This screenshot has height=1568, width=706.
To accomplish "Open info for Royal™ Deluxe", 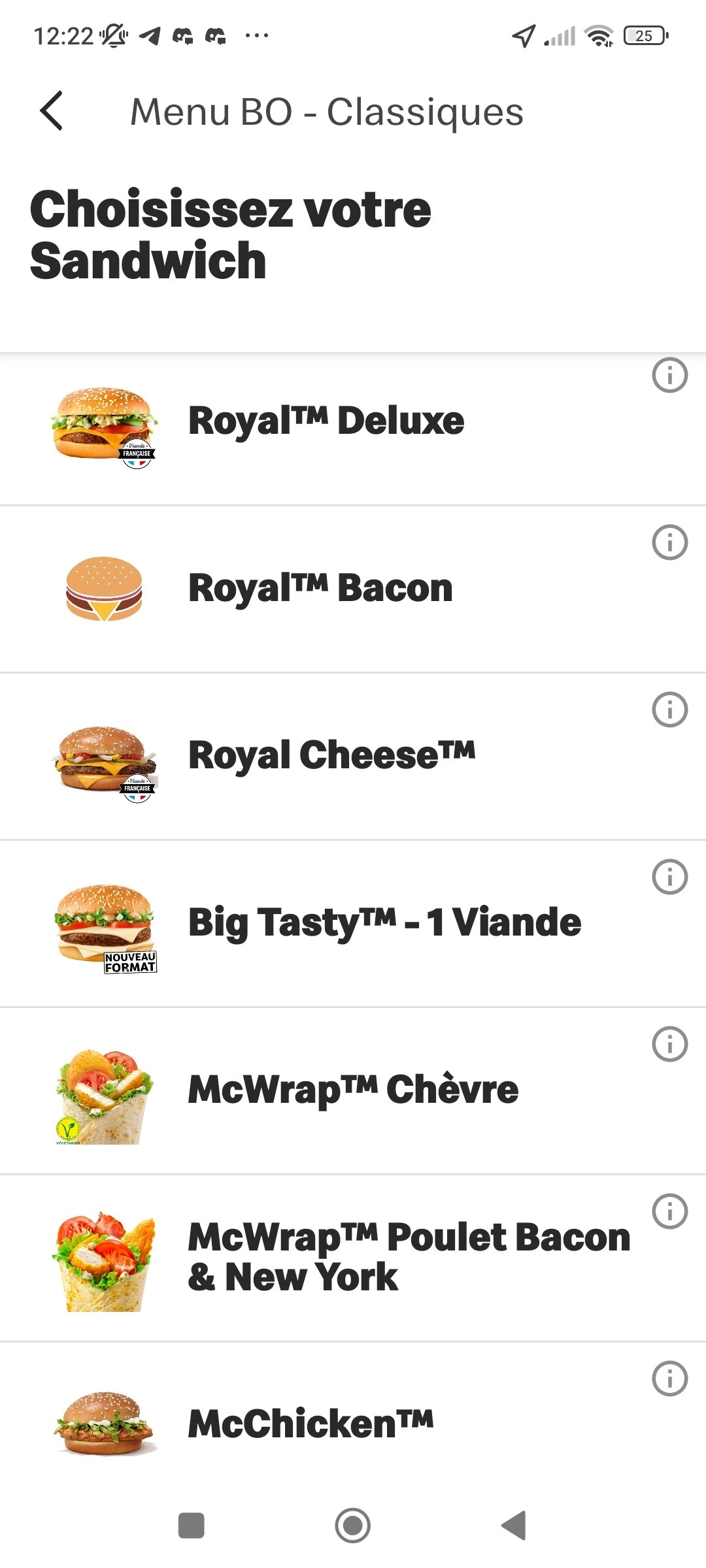I will tap(669, 376).
